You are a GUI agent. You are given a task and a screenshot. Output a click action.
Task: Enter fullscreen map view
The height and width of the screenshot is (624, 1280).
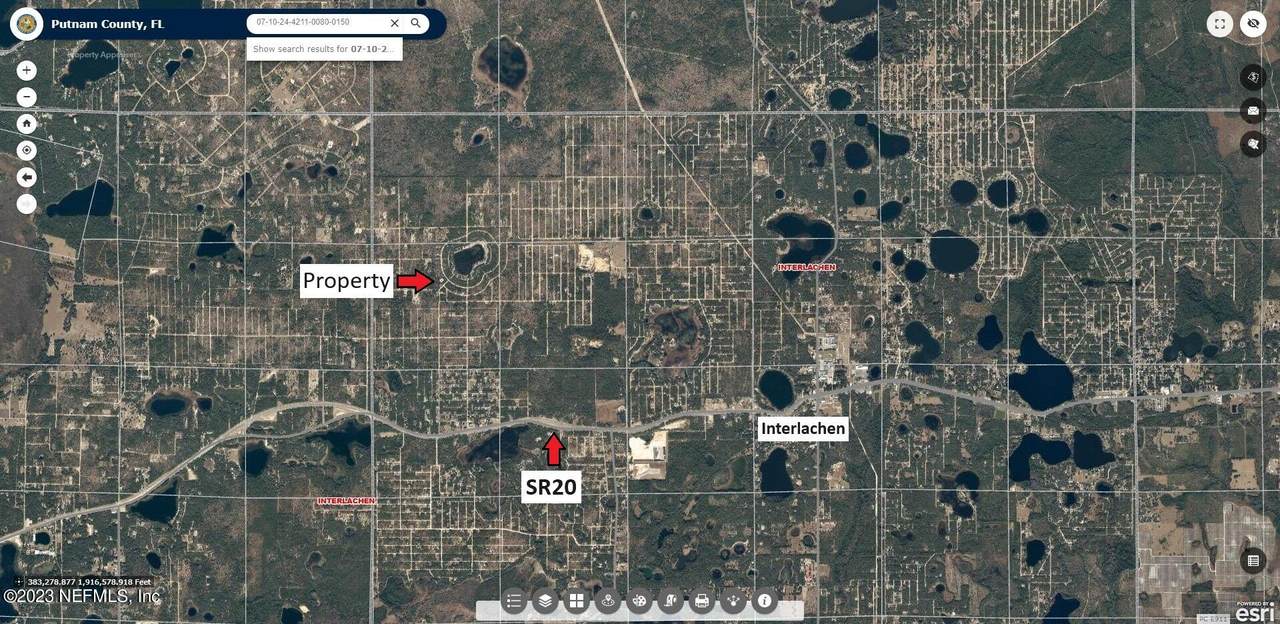[1220, 24]
